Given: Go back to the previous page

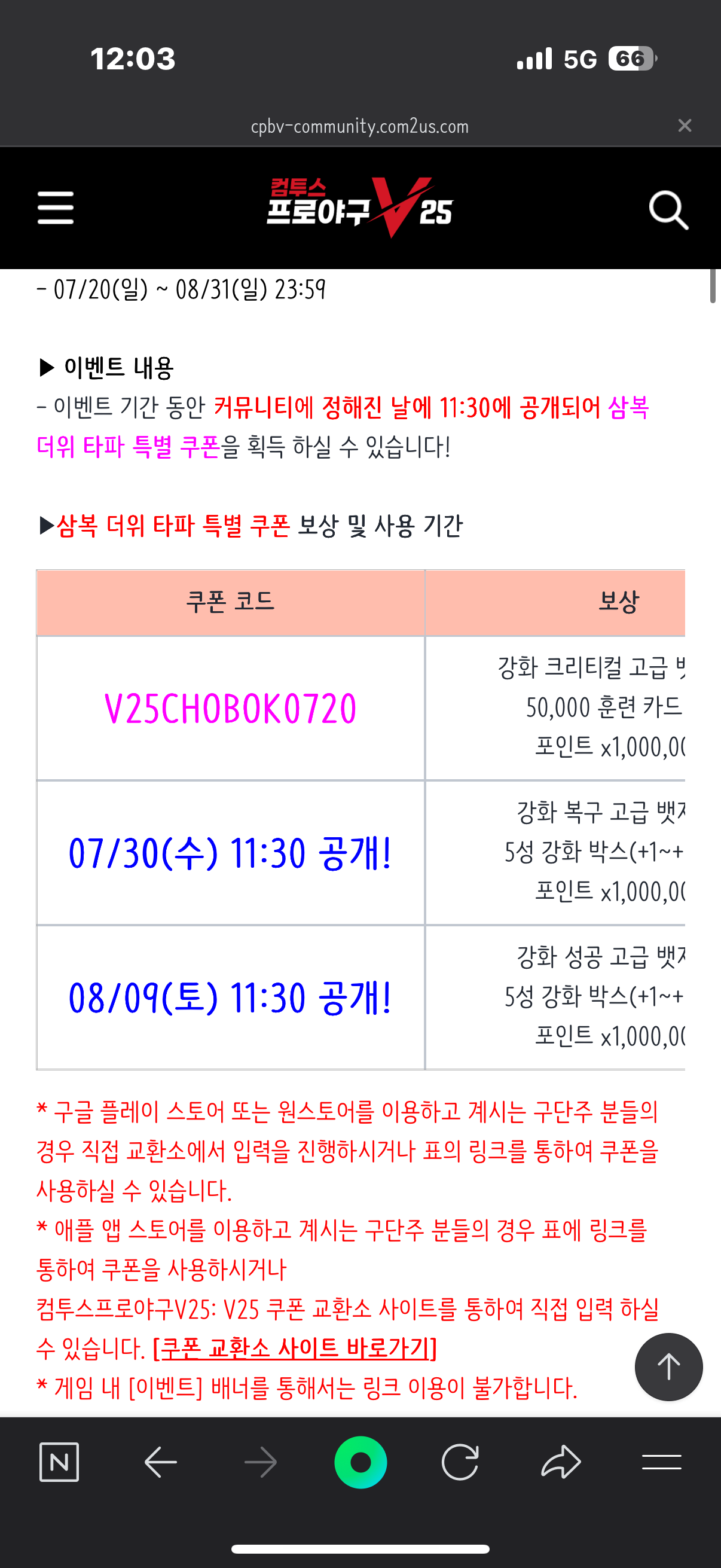Looking at the screenshot, I should point(161,1462).
